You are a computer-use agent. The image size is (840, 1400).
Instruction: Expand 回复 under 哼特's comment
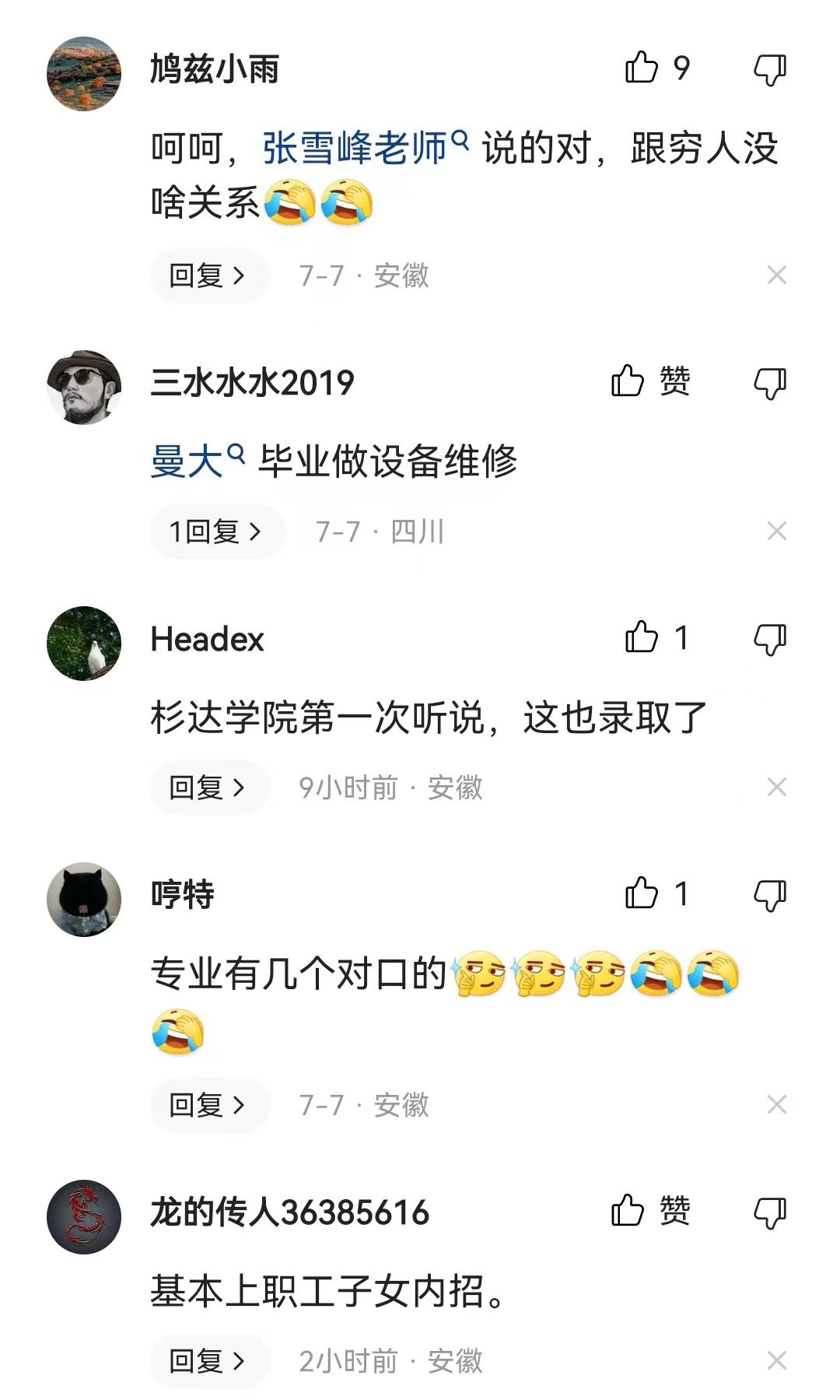pos(210,1104)
